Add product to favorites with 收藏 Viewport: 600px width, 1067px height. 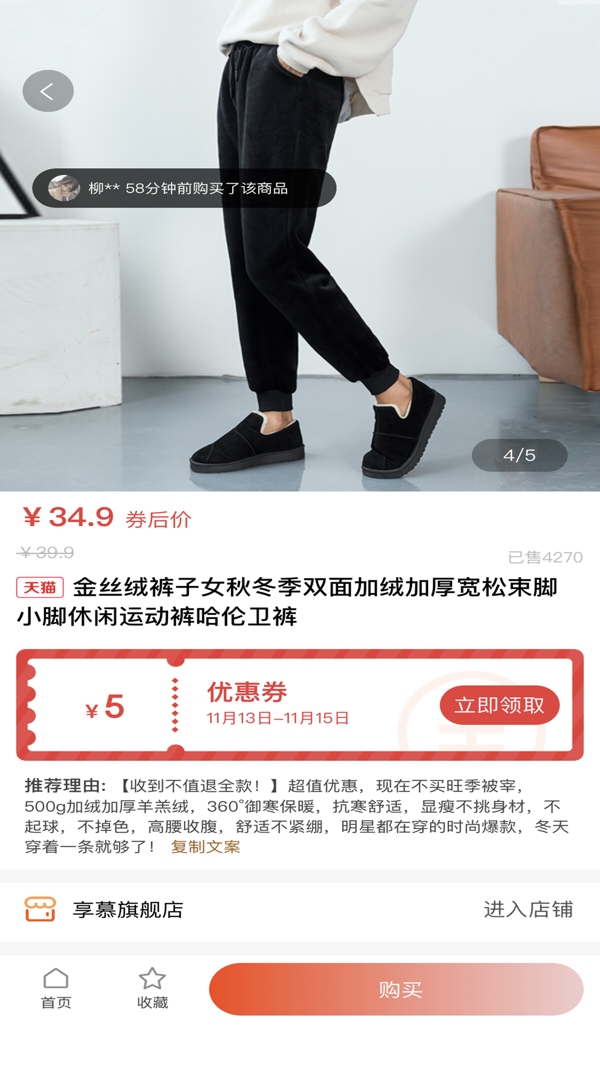click(x=152, y=988)
